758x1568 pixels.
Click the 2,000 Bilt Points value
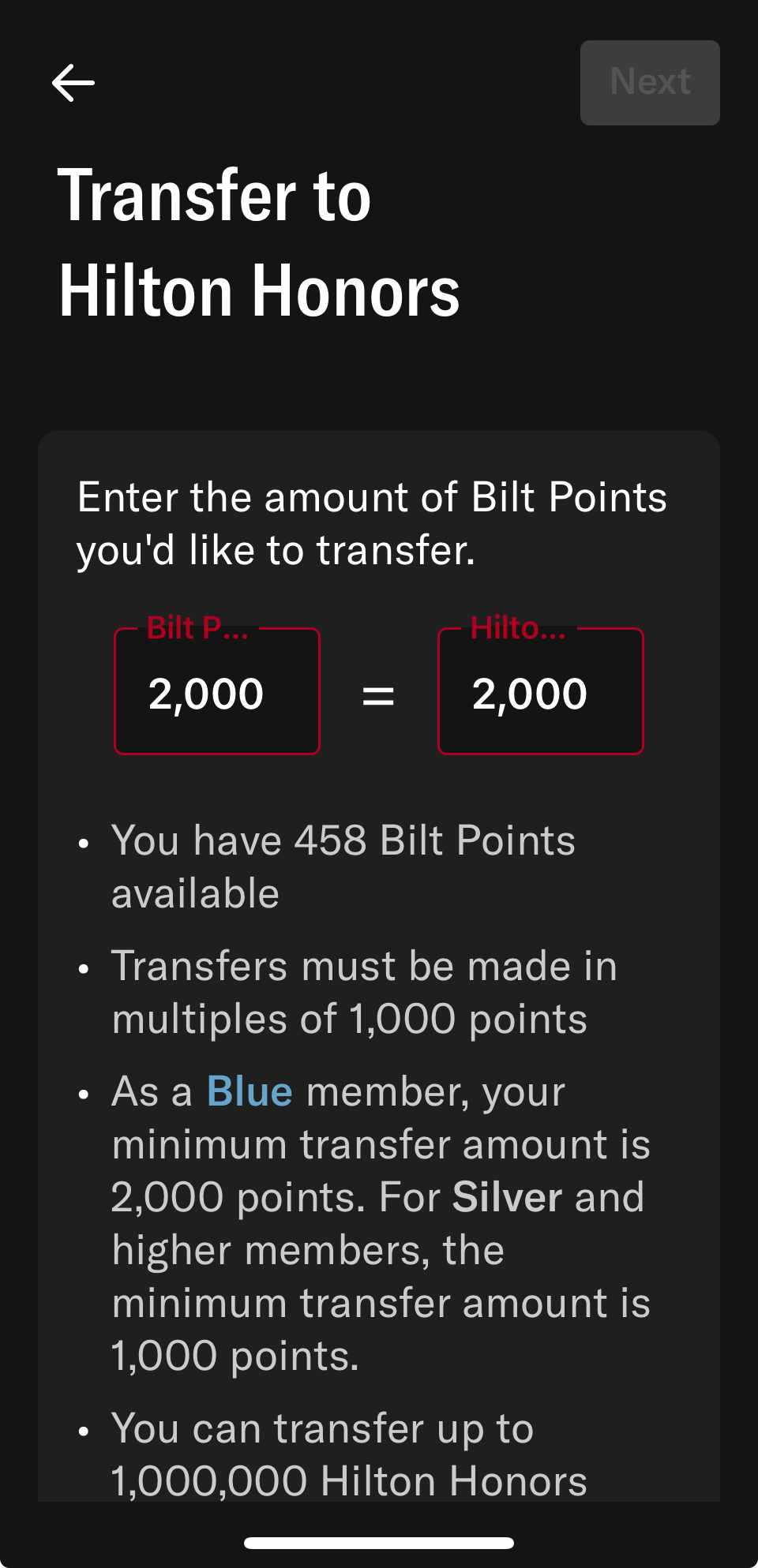pos(206,694)
